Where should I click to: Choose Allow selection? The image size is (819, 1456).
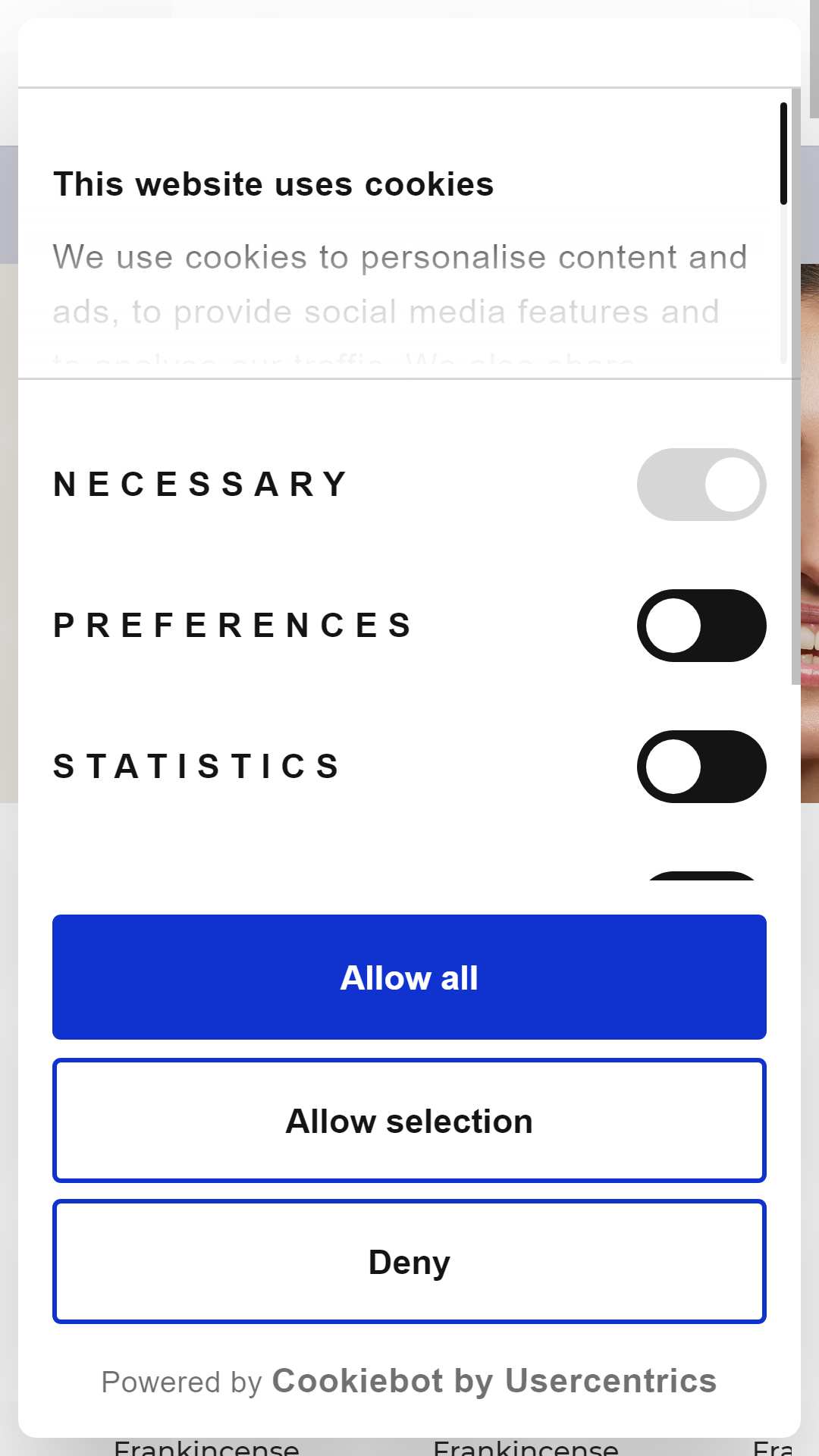coord(409,1120)
